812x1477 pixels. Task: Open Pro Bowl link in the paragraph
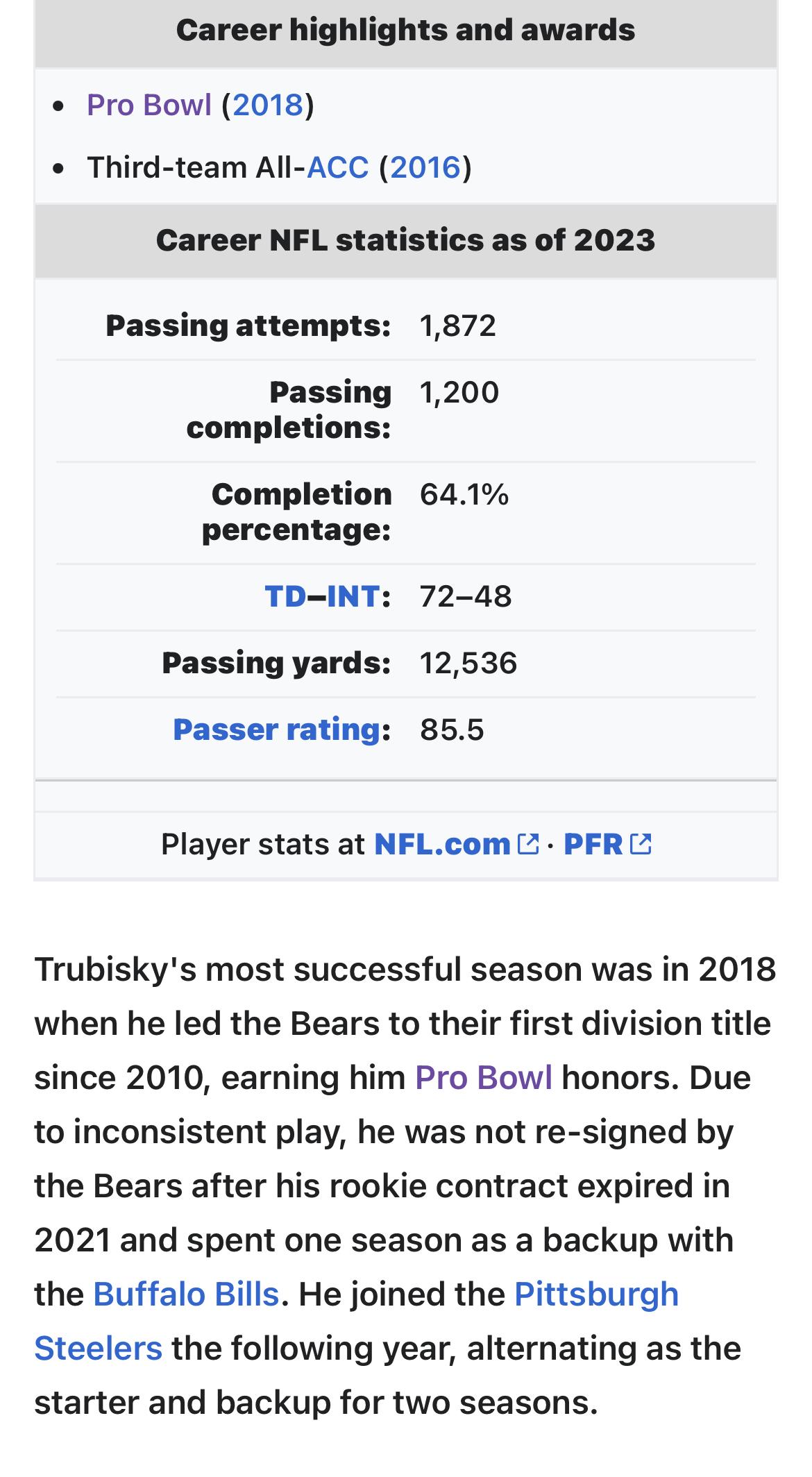coord(484,1078)
